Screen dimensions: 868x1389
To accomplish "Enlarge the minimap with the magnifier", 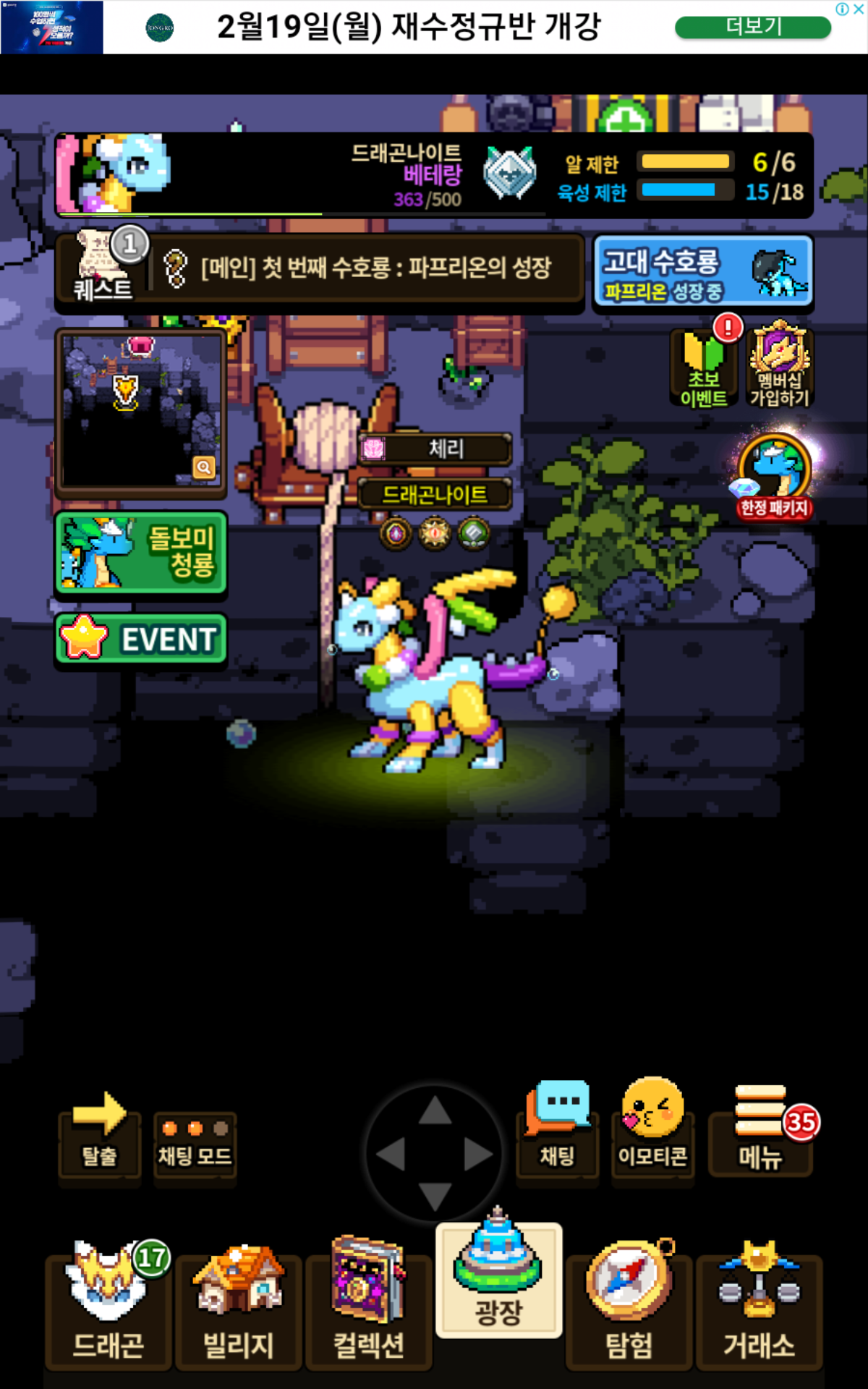I will (x=204, y=467).
